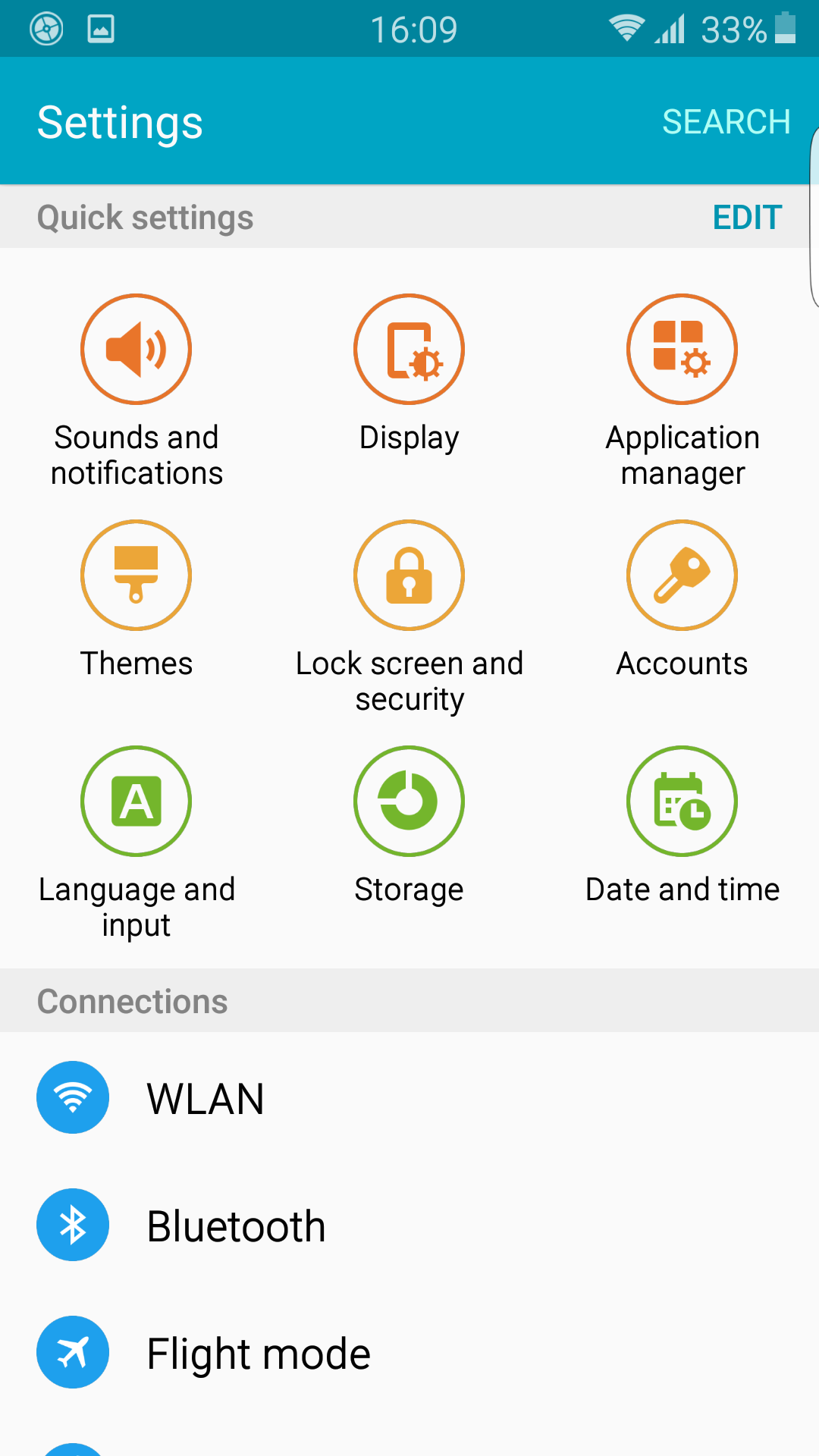Viewport: 819px width, 1456px height.
Task: Tap SEARCH in the Settings header
Action: tap(726, 121)
